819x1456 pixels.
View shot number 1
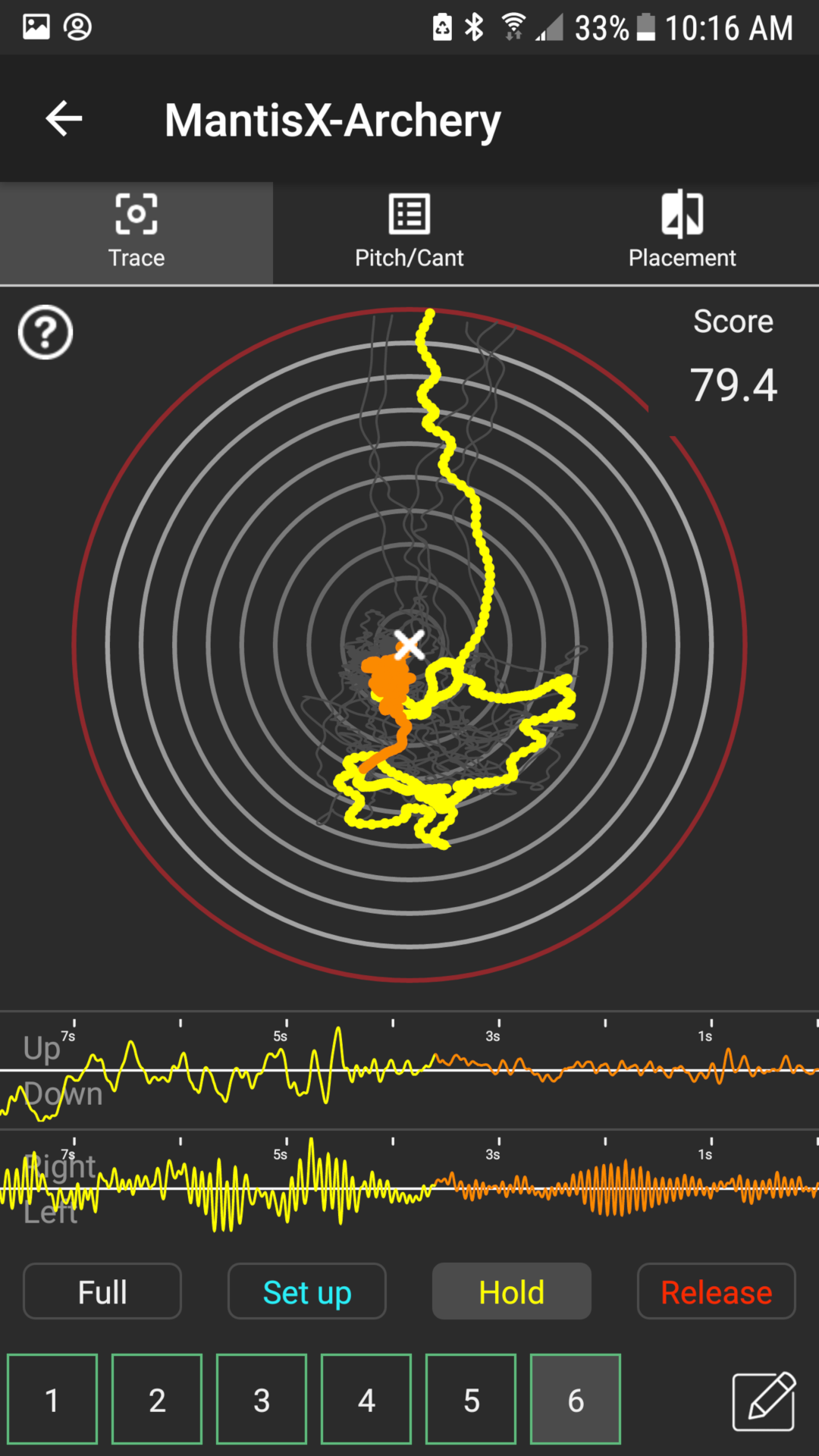point(52,1399)
